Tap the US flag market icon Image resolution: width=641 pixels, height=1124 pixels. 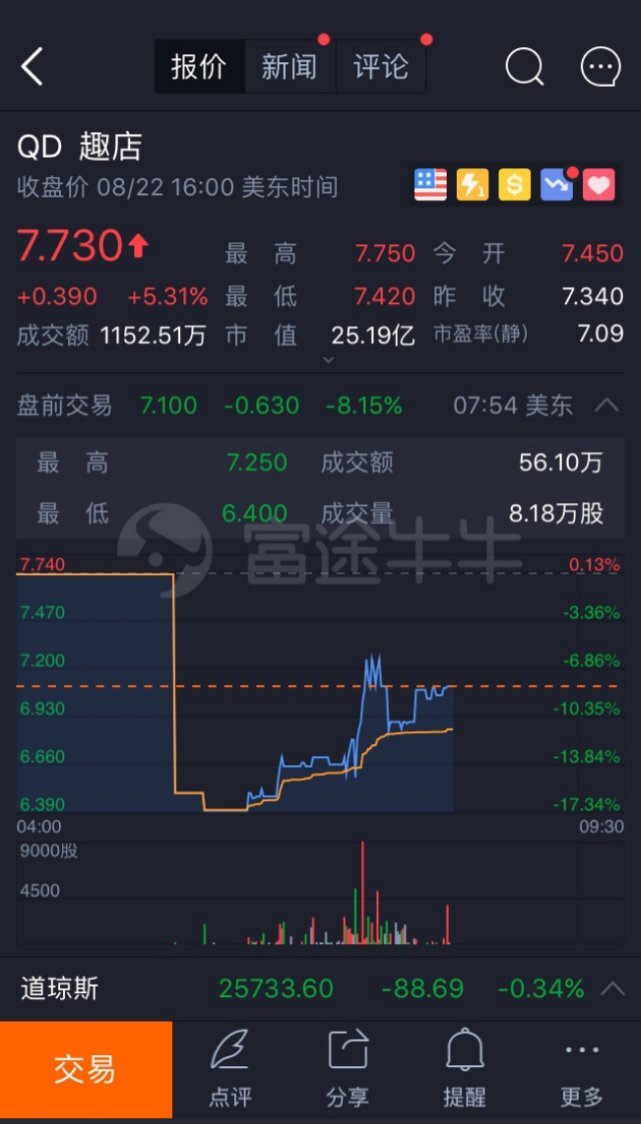click(430, 185)
